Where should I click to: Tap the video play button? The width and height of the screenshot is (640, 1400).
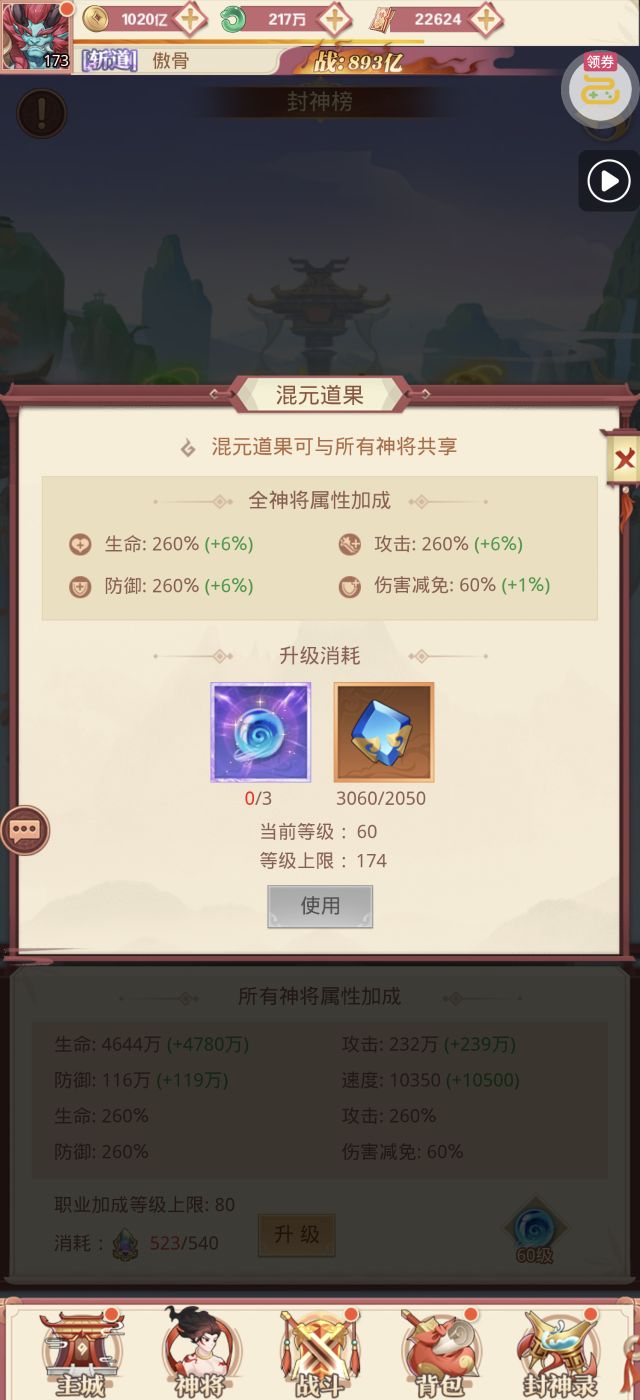[x=608, y=181]
